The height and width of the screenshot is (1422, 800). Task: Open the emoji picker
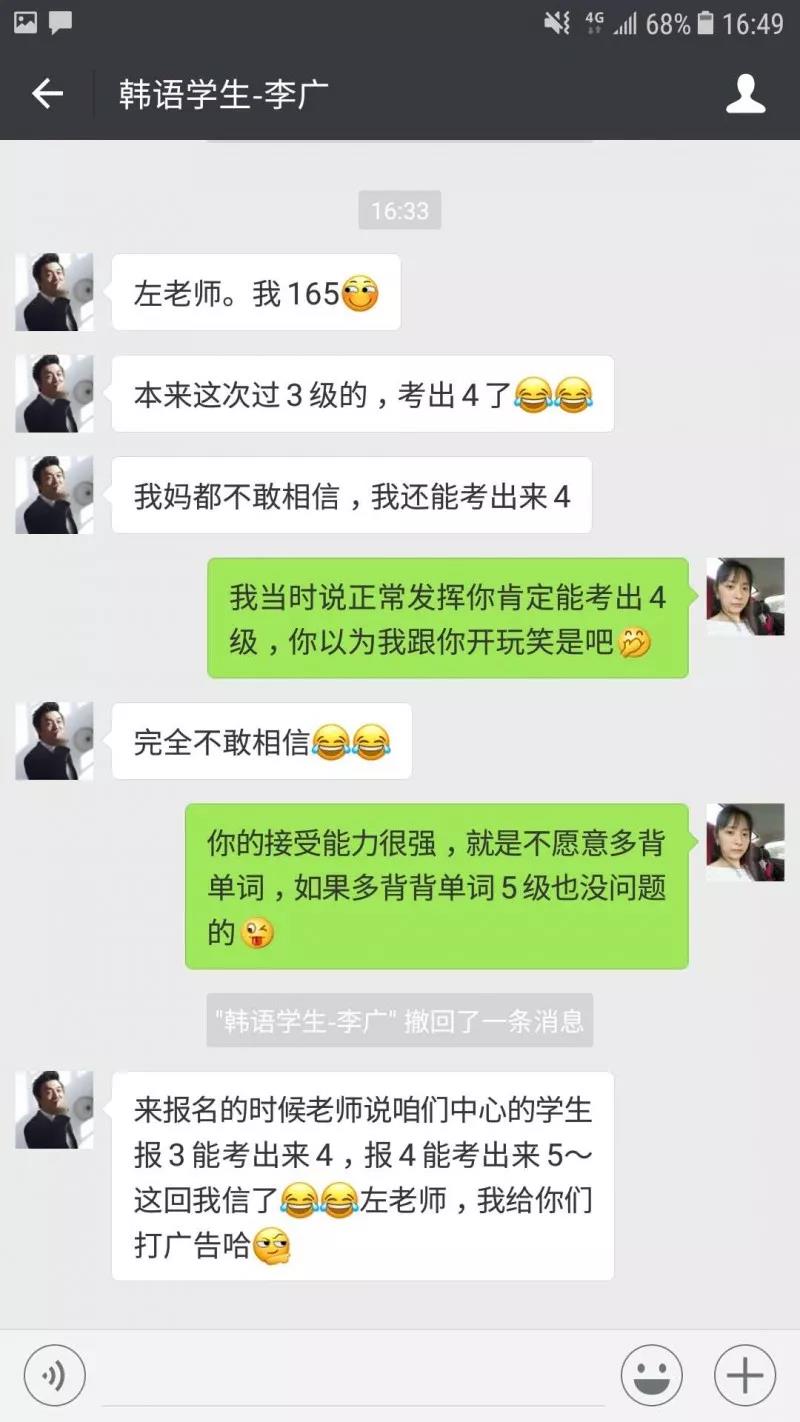click(x=651, y=1375)
